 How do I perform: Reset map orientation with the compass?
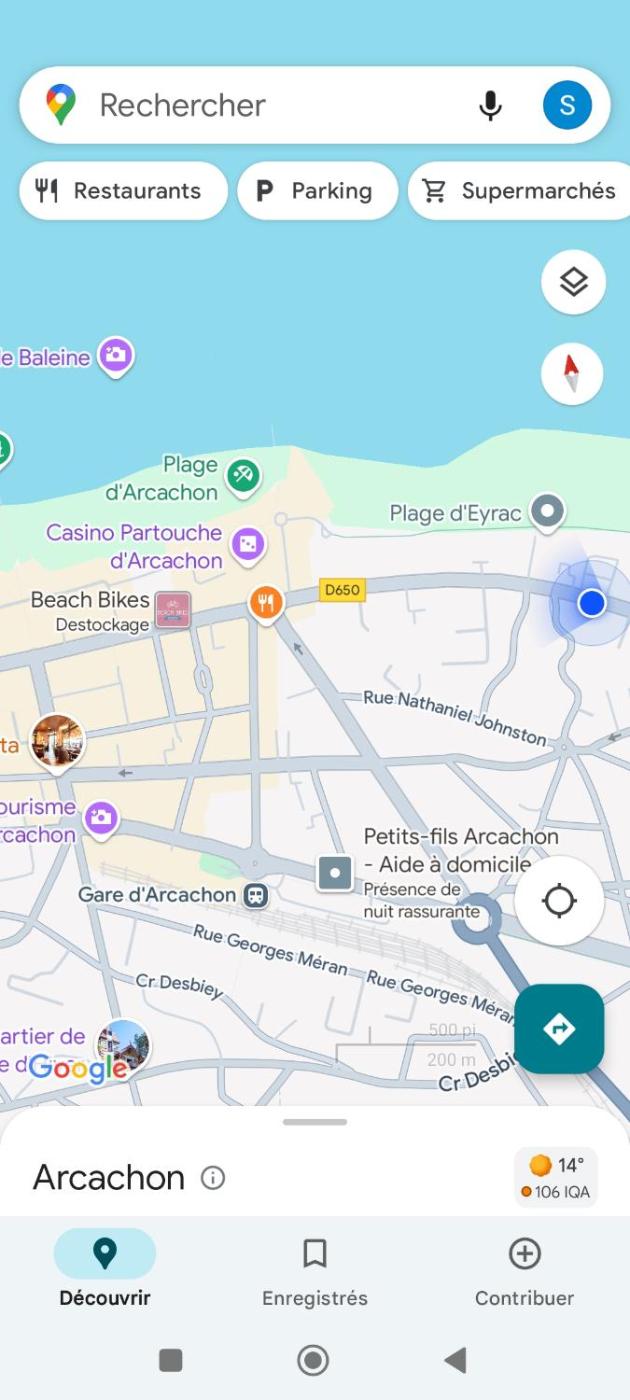[572, 374]
